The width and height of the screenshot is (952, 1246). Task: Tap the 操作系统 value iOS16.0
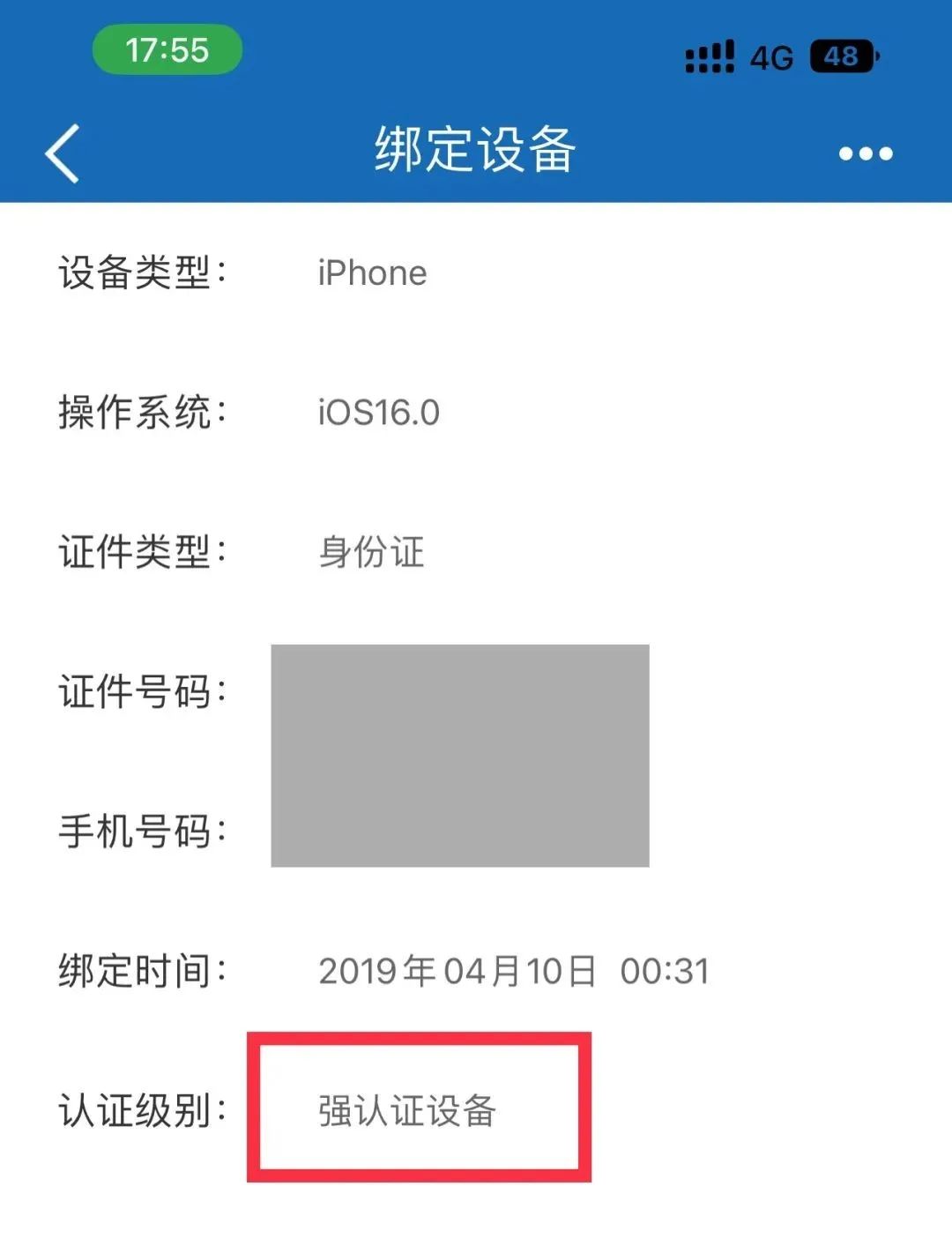(x=377, y=411)
